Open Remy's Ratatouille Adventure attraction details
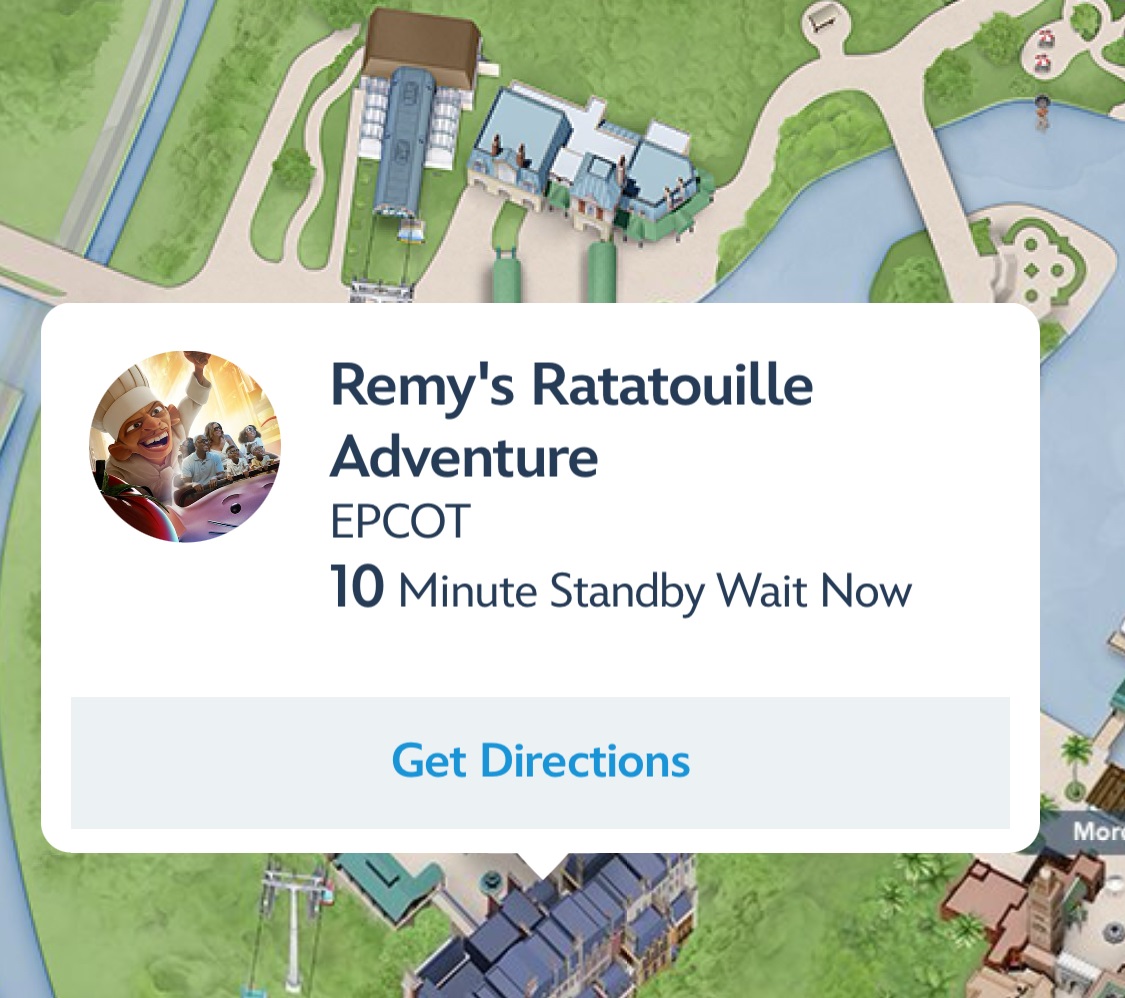The width and height of the screenshot is (1125, 998). 570,420
